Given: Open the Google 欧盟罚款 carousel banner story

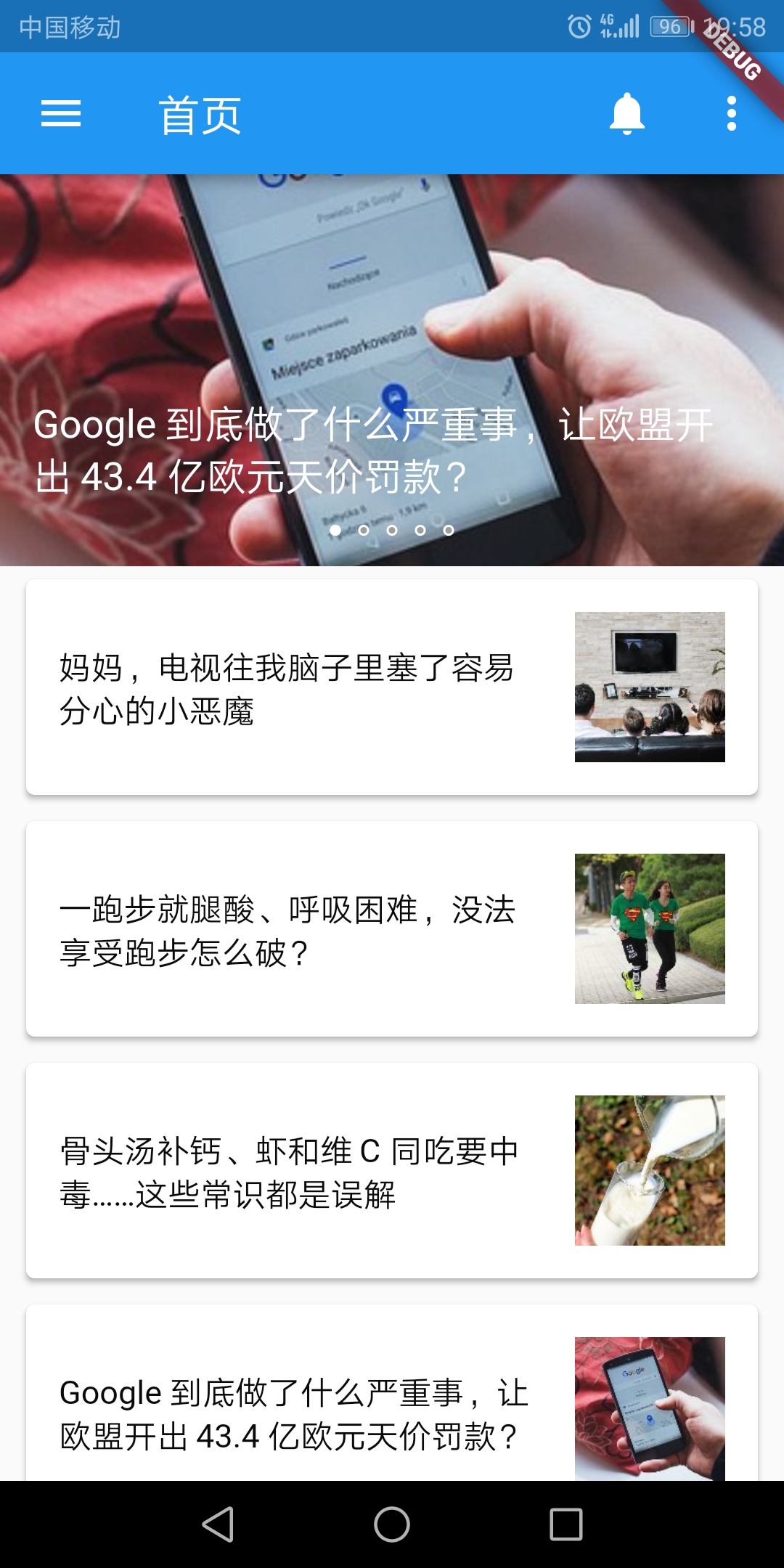Looking at the screenshot, I should point(392,370).
